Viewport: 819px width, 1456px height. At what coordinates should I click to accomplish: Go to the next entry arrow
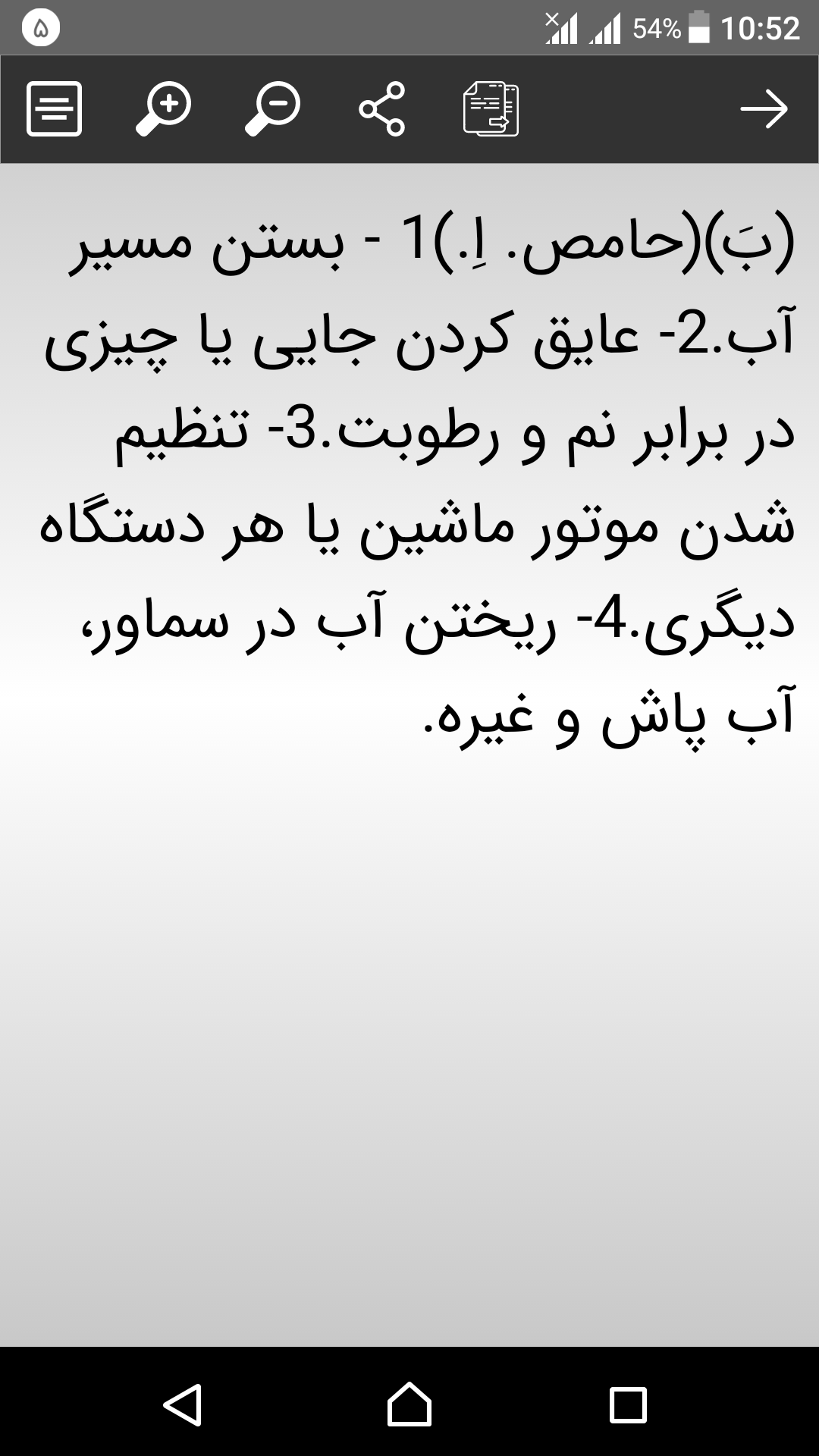tap(764, 109)
